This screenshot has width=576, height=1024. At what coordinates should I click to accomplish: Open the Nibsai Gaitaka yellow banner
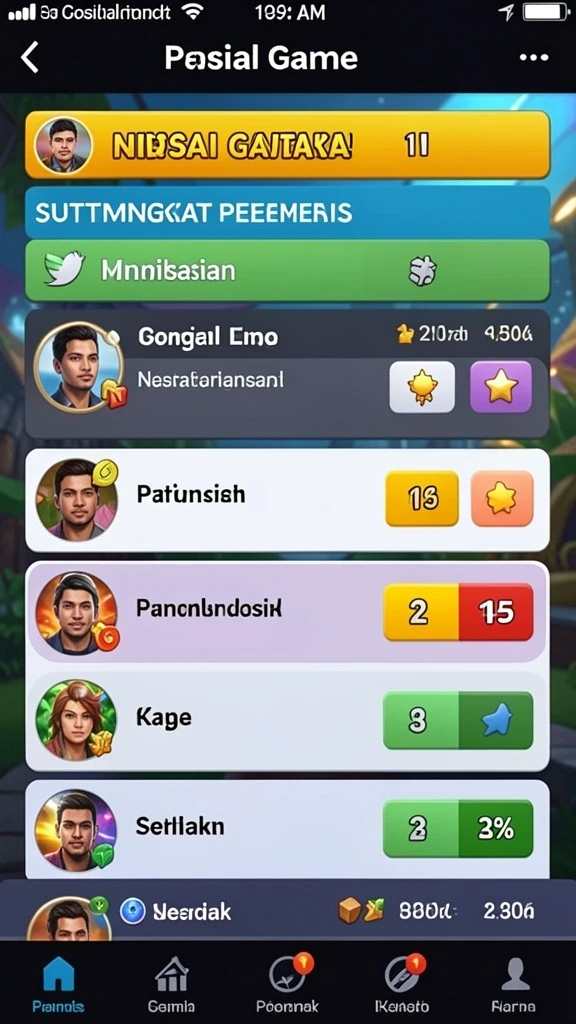(287, 145)
